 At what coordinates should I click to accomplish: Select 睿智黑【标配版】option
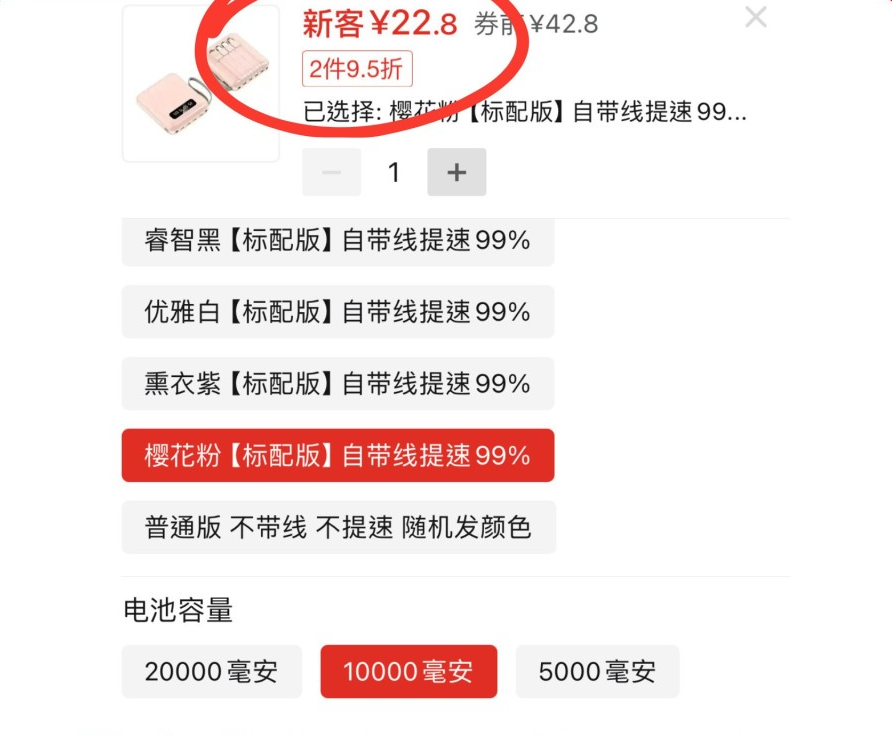click(337, 242)
